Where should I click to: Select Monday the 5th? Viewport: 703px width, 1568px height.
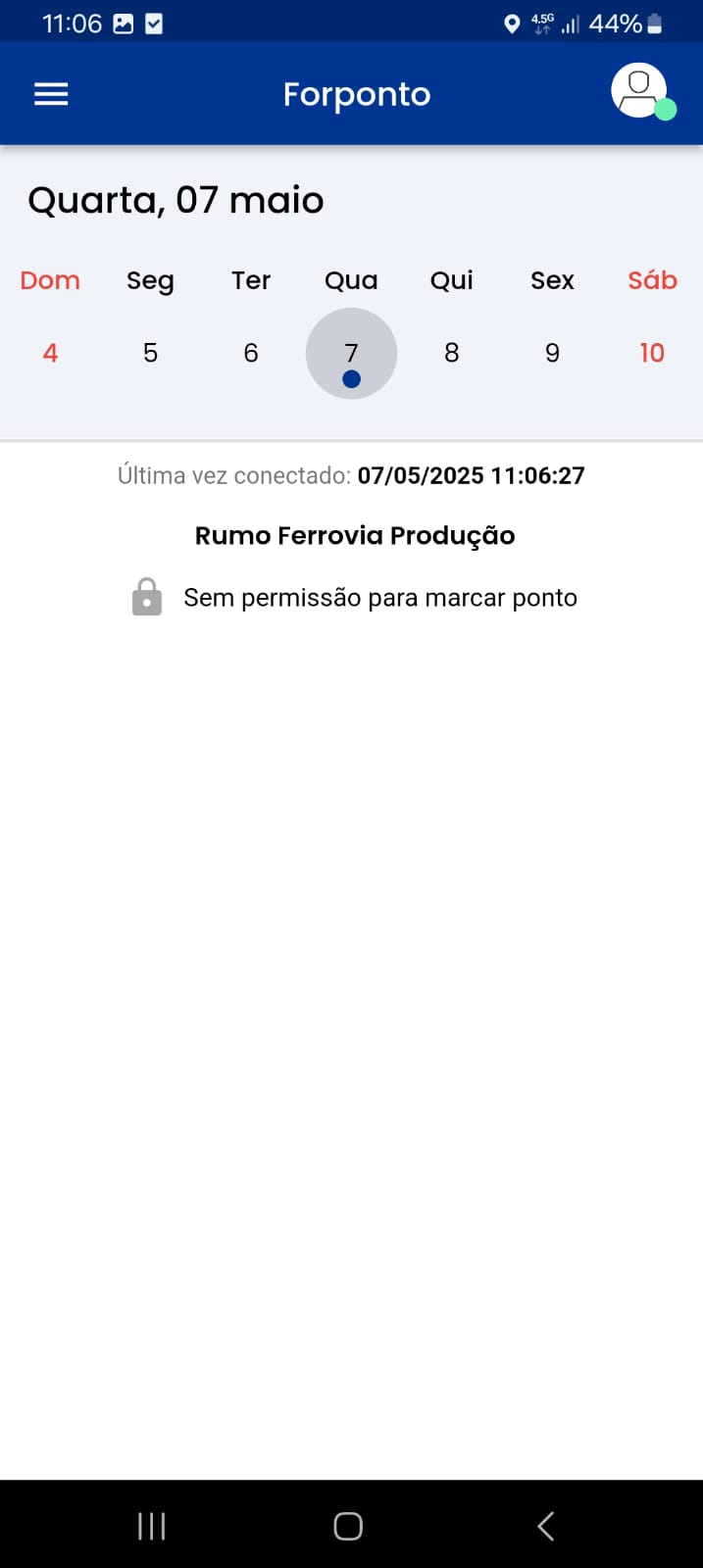[150, 353]
